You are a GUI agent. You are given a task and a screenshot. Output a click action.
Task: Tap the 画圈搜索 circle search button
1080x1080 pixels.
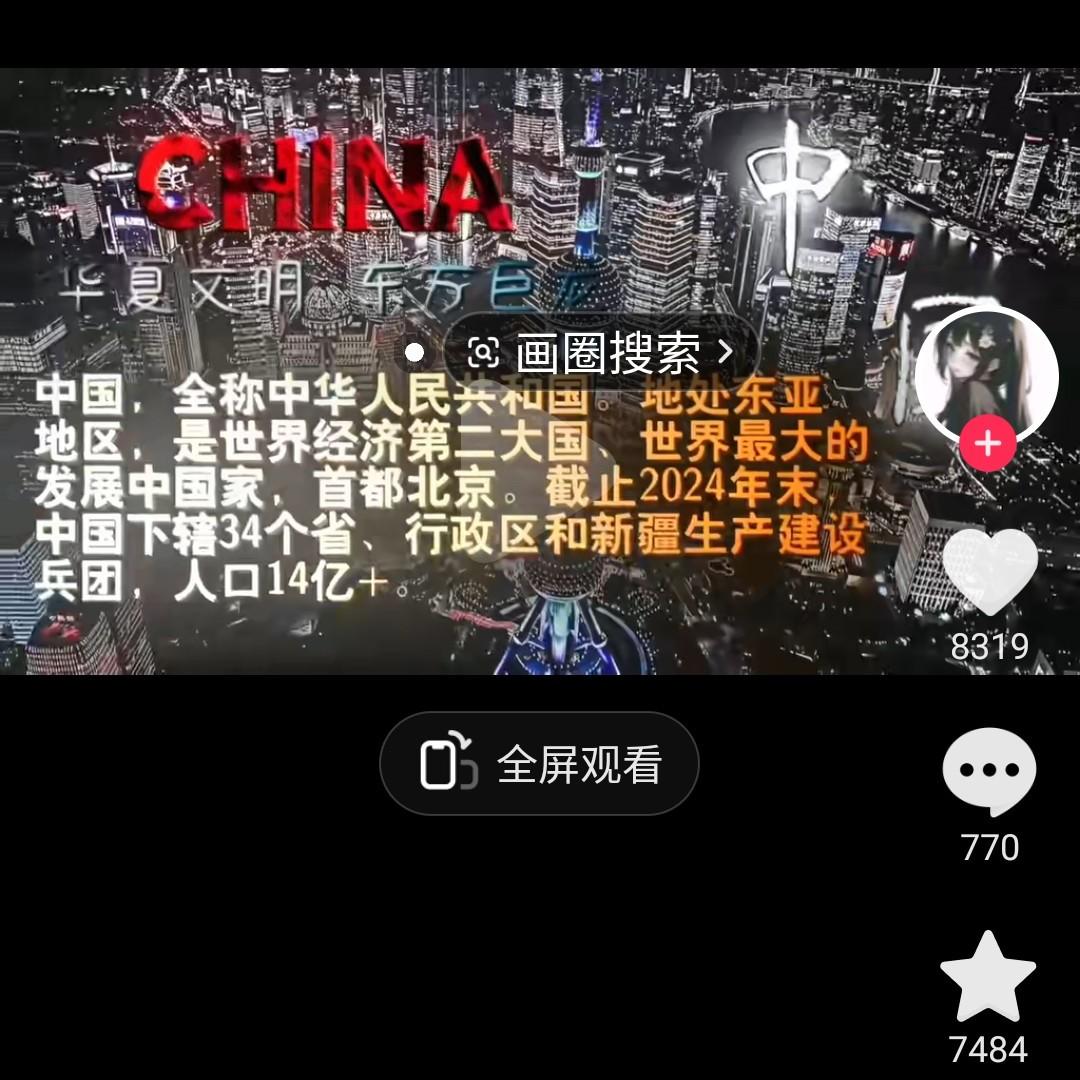[x=601, y=352]
